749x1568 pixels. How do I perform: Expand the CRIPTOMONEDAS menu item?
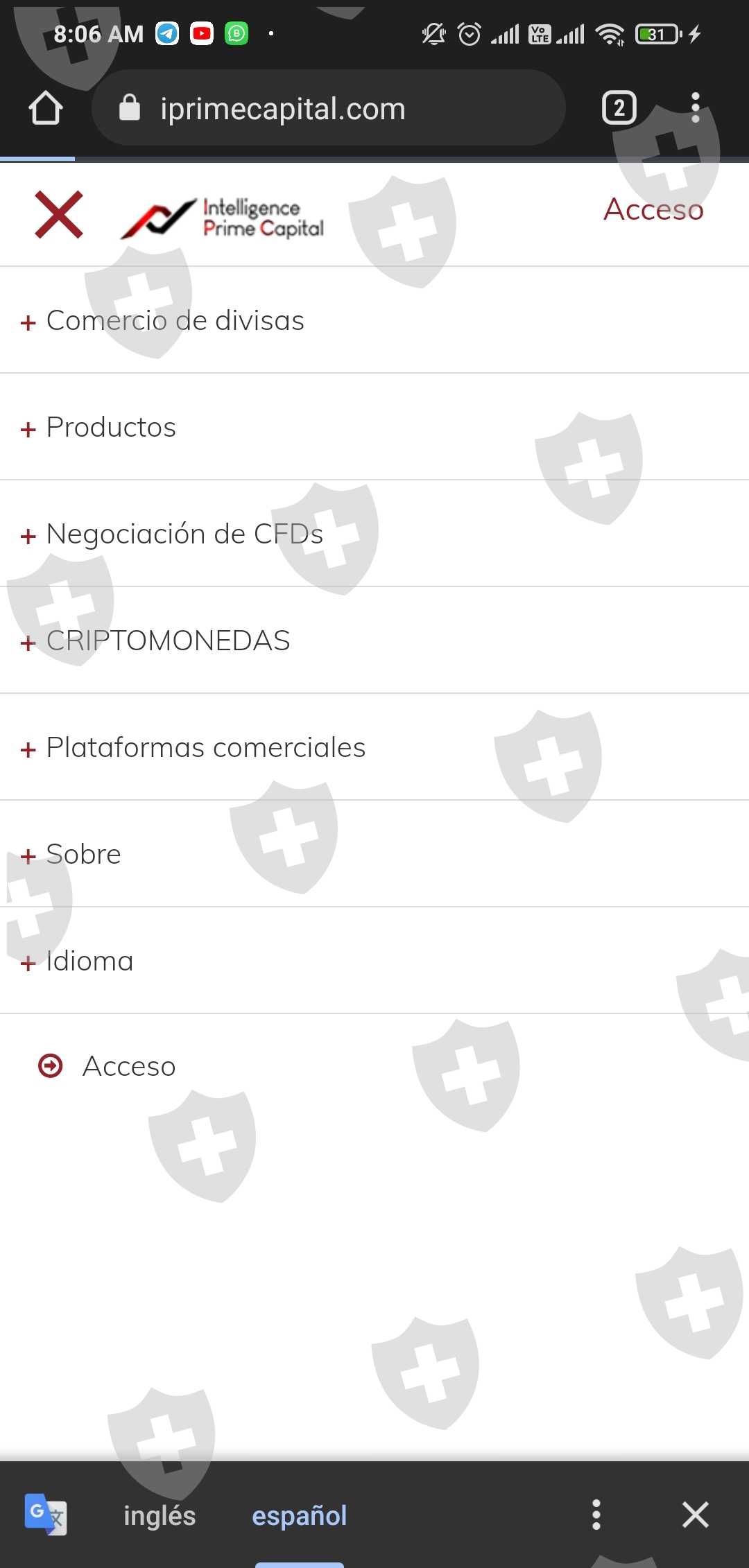(168, 641)
